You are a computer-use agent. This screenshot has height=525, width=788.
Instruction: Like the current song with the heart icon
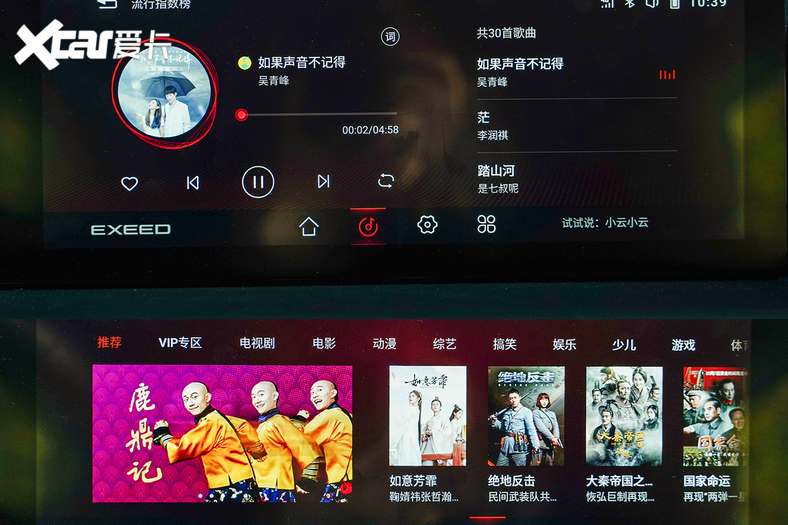click(129, 183)
